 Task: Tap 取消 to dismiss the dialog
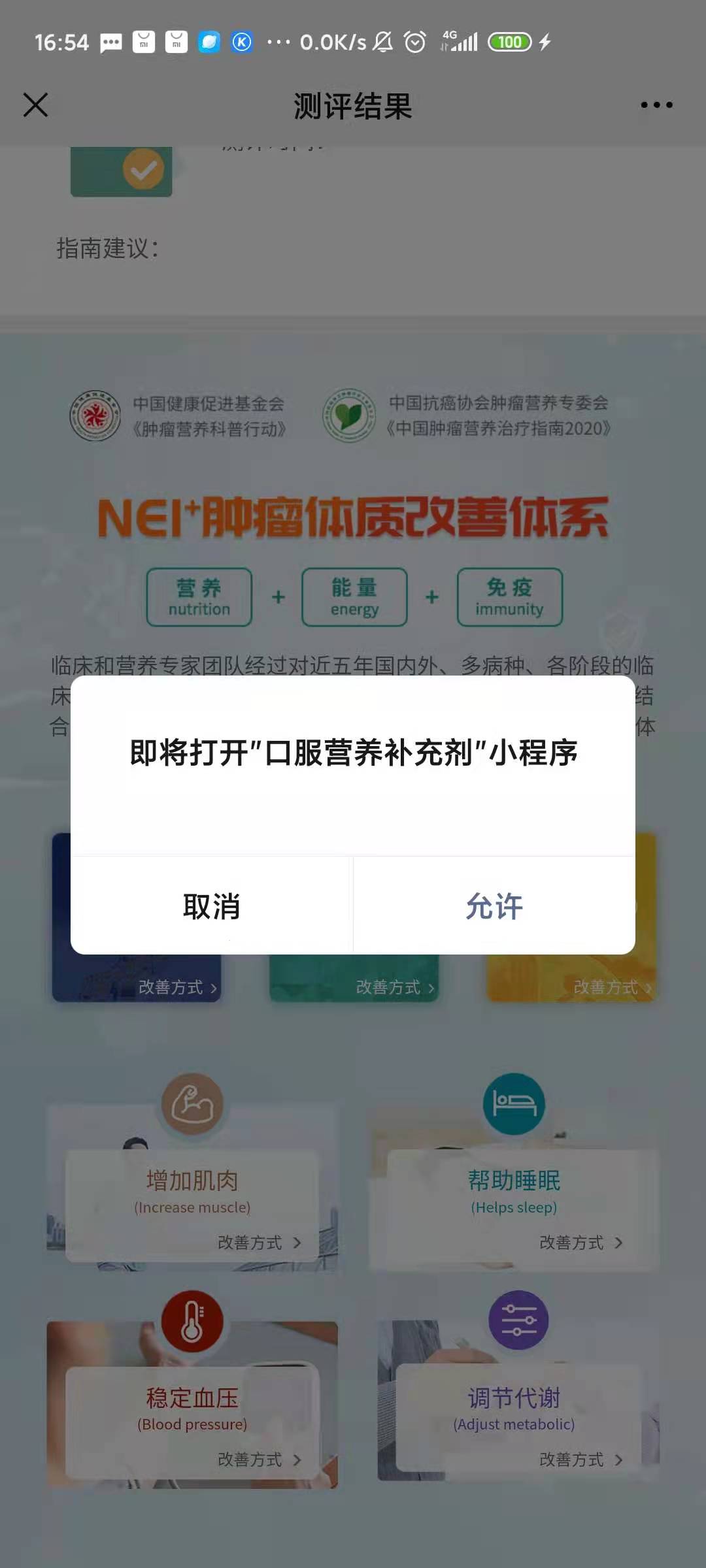click(x=212, y=906)
